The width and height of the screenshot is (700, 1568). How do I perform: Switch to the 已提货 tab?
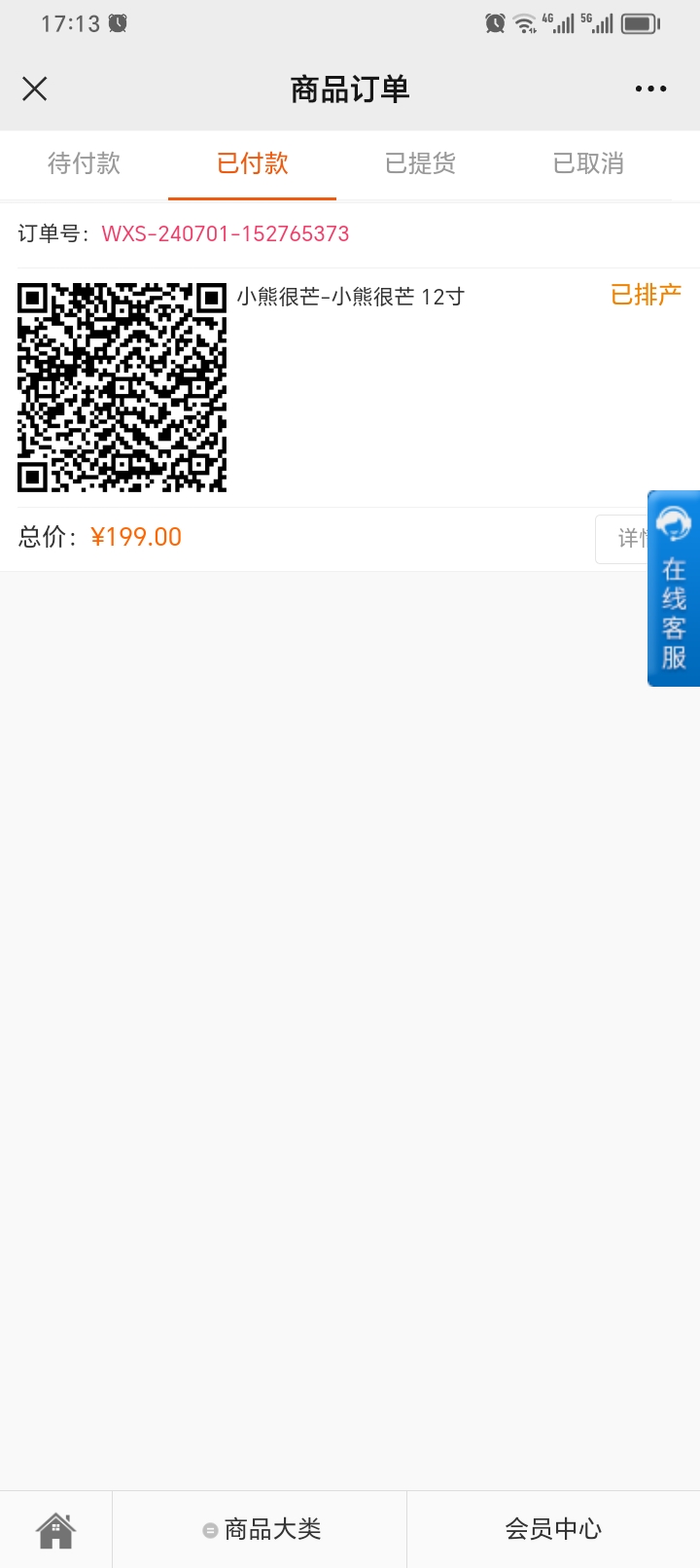click(x=420, y=163)
